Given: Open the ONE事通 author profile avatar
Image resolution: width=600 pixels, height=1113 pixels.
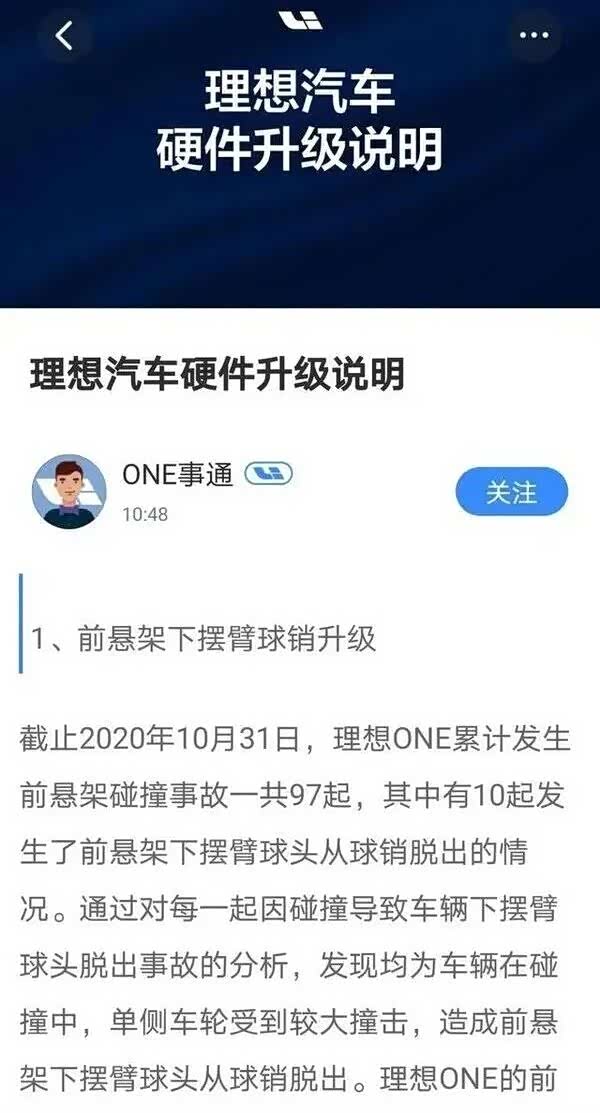Looking at the screenshot, I should point(69,491).
